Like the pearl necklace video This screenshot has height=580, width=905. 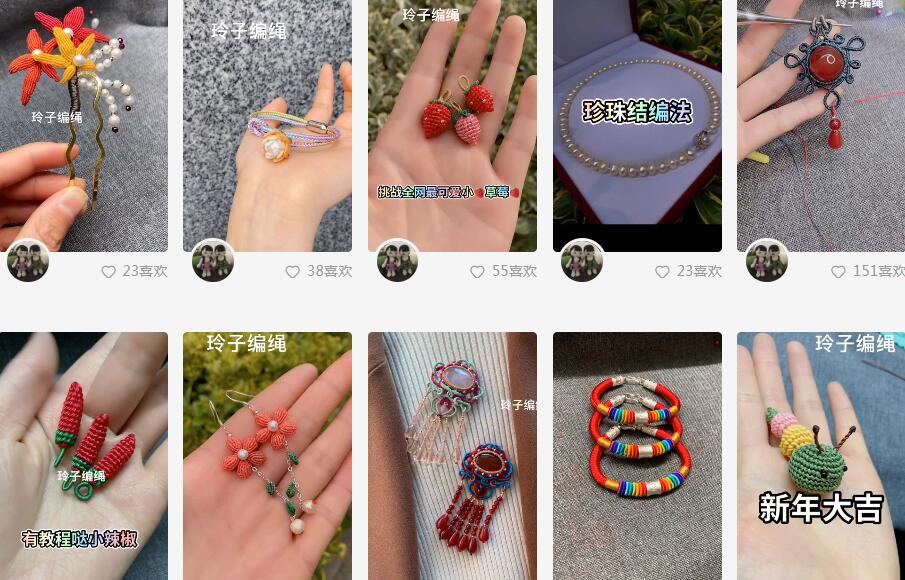pyautogui.click(x=662, y=271)
